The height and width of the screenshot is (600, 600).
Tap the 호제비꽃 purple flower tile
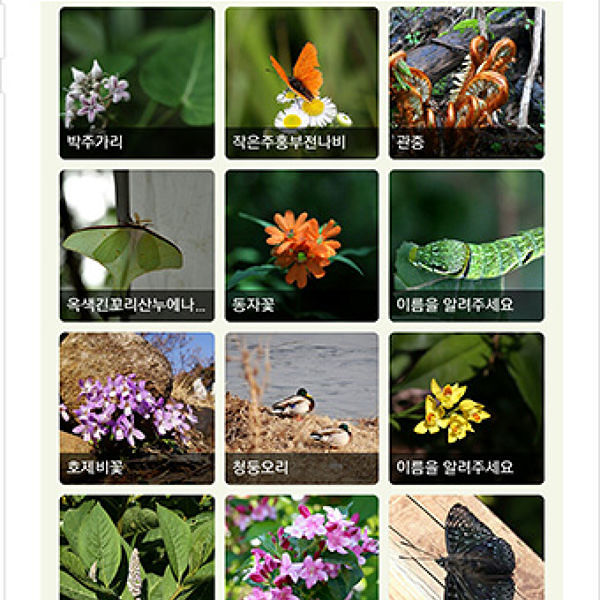(x=137, y=408)
